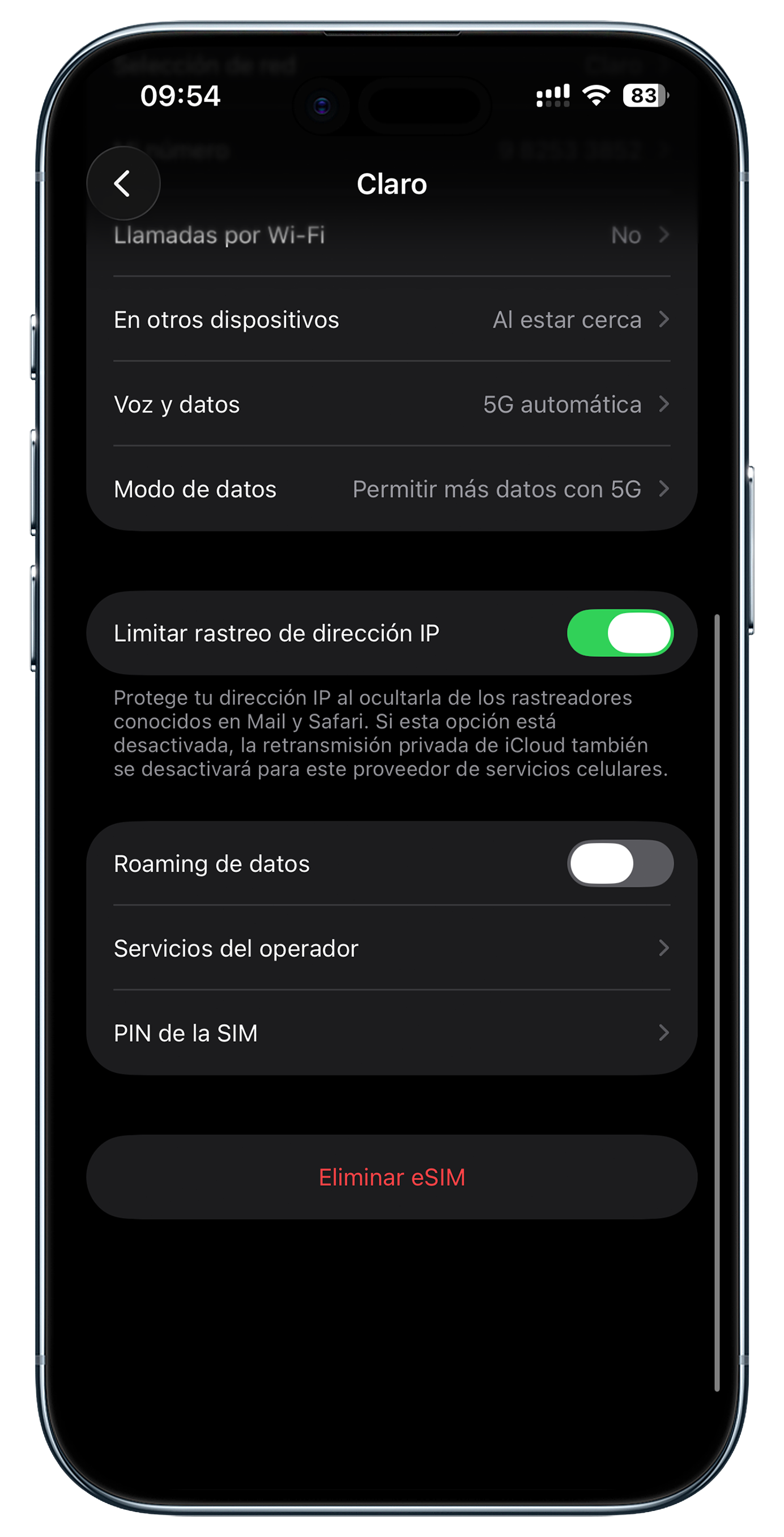Open Modo de datos options
This screenshot has height=1537, width=784.
click(391, 489)
